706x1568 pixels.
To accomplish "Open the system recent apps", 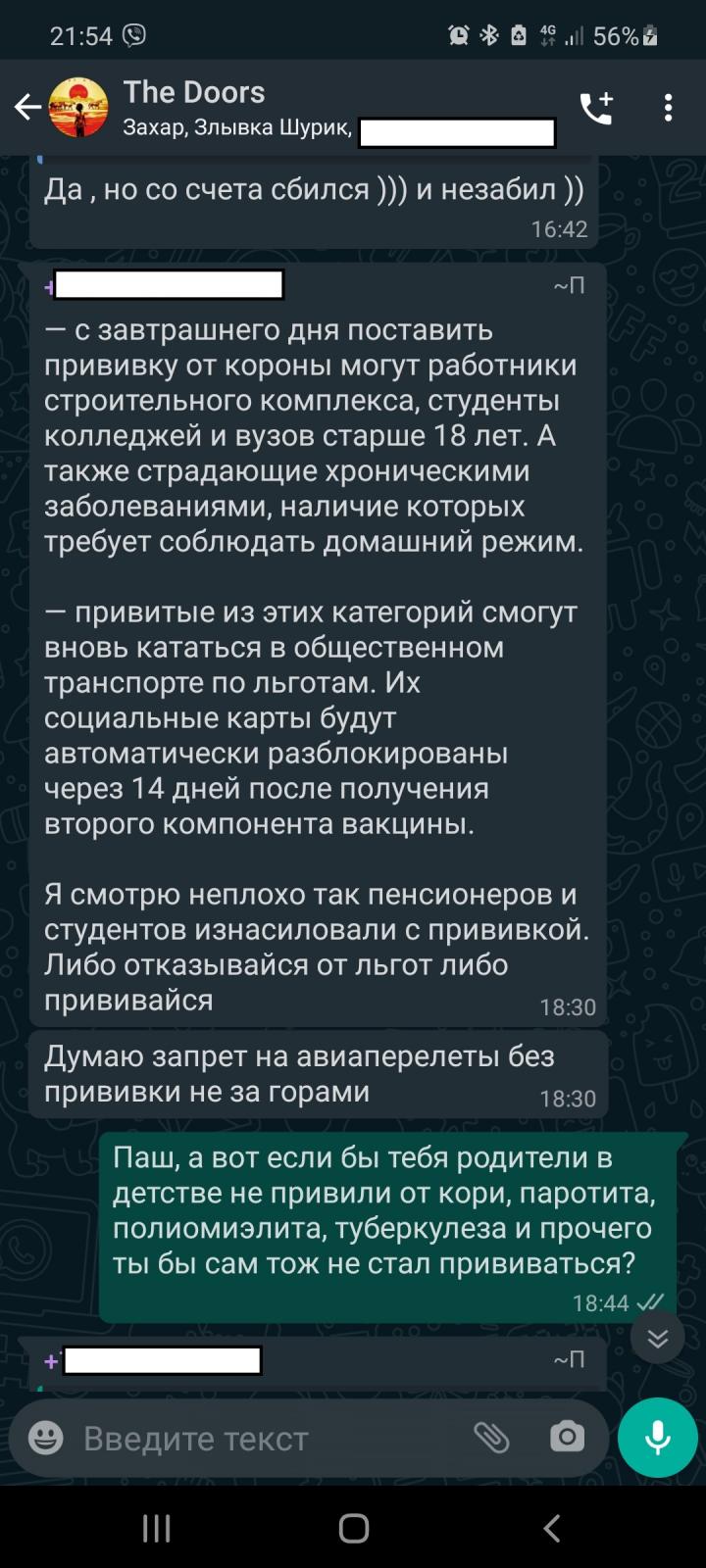I will [x=157, y=1528].
